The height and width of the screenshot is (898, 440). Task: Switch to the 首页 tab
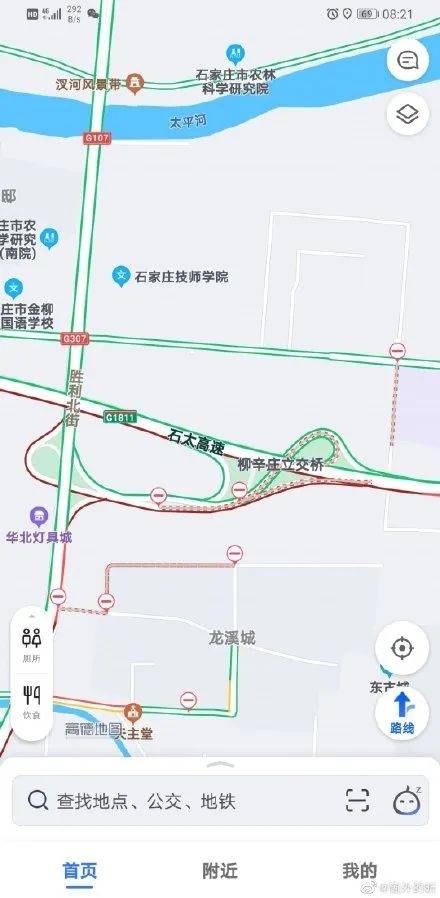(79, 871)
